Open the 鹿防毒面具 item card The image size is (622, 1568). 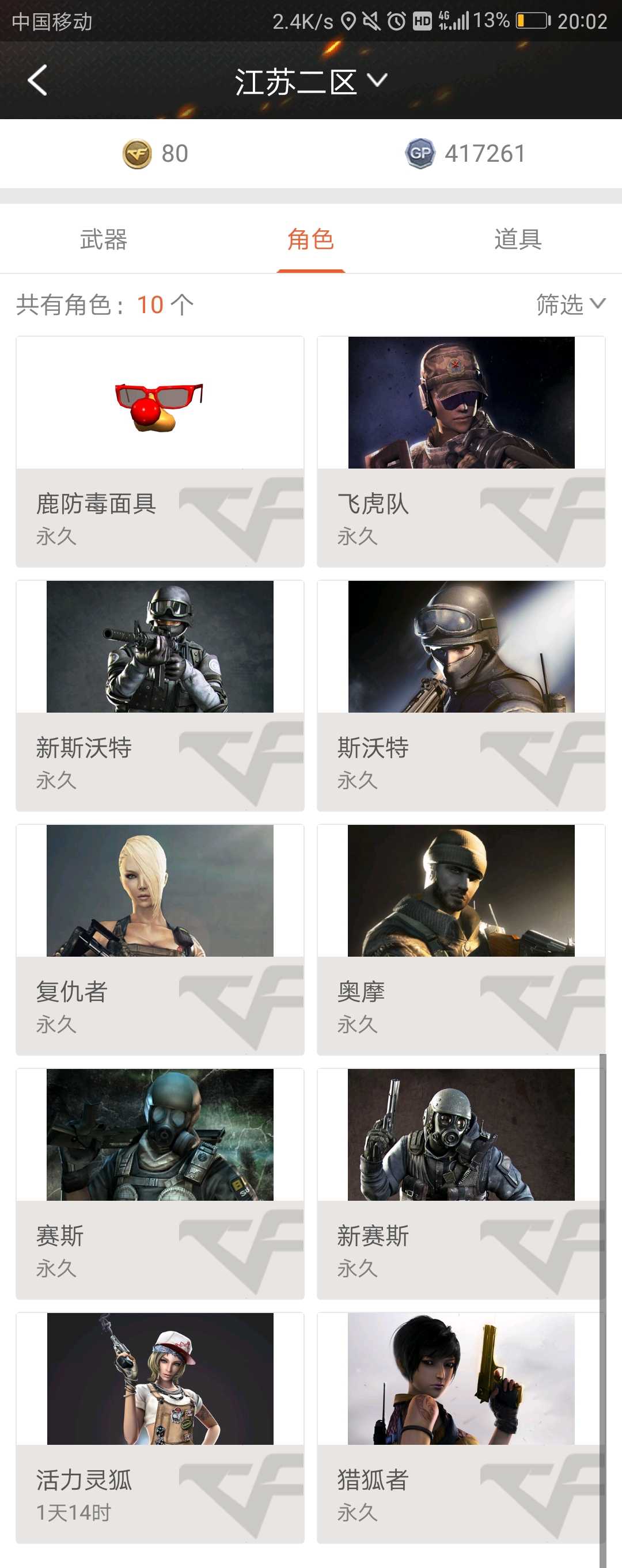[160, 451]
